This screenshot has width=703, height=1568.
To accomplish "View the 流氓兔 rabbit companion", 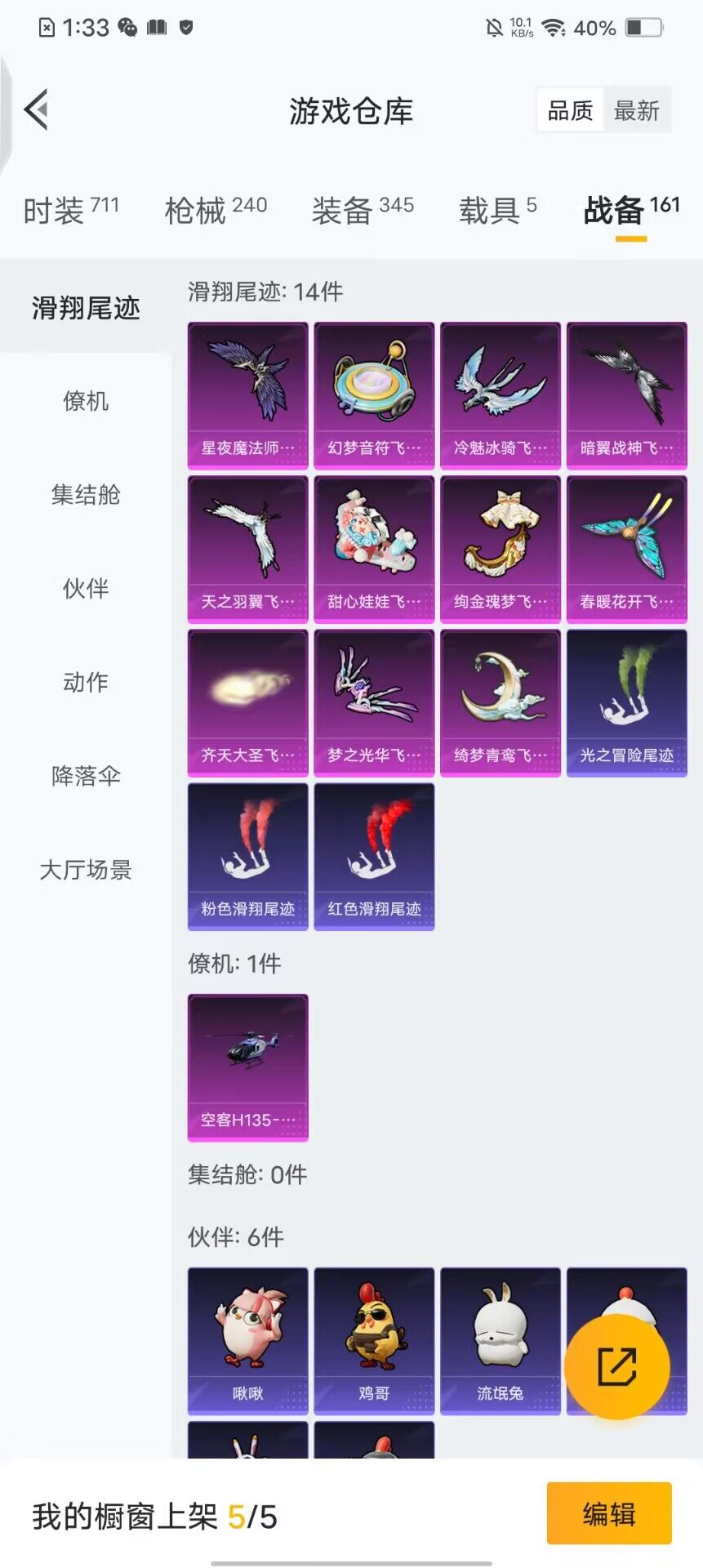I will [x=500, y=1339].
